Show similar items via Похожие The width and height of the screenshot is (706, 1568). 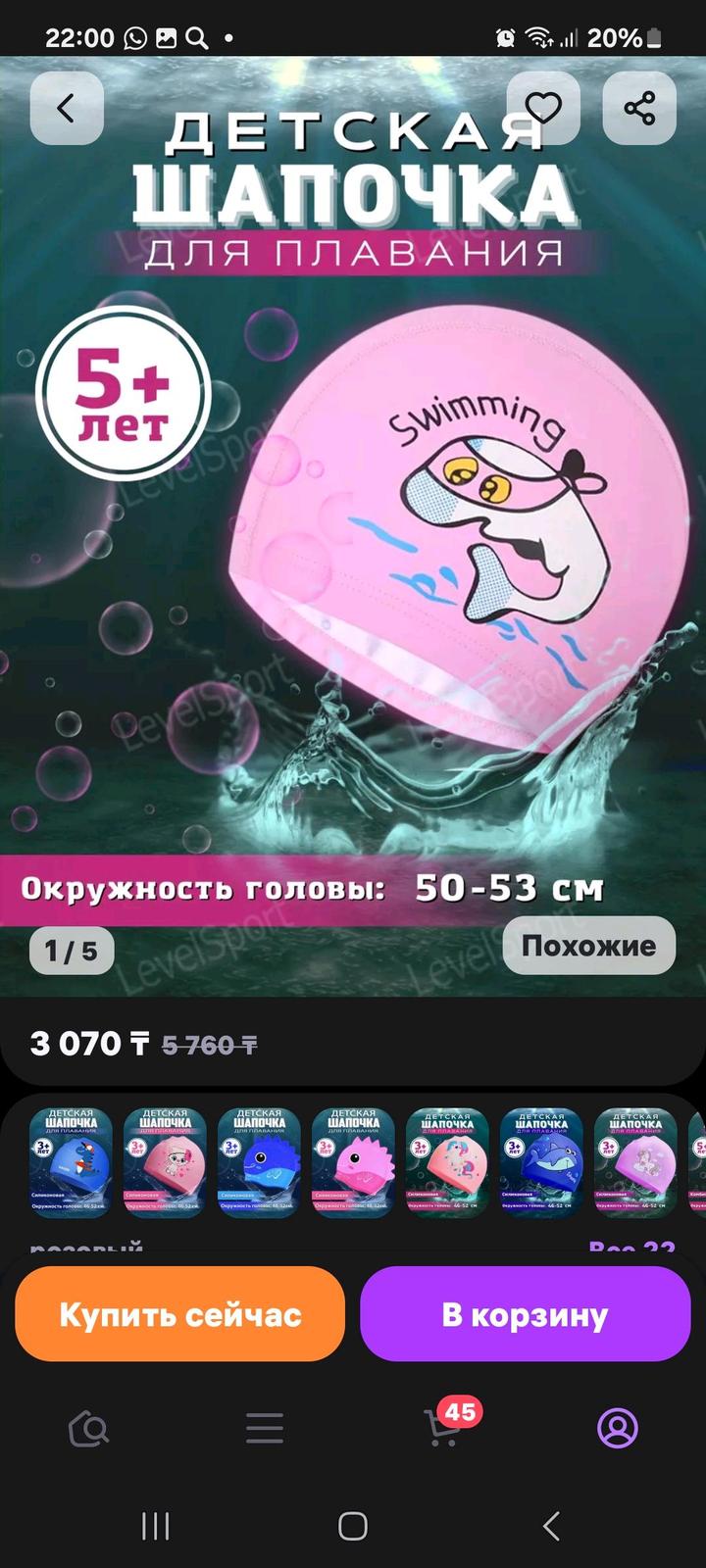pos(588,946)
